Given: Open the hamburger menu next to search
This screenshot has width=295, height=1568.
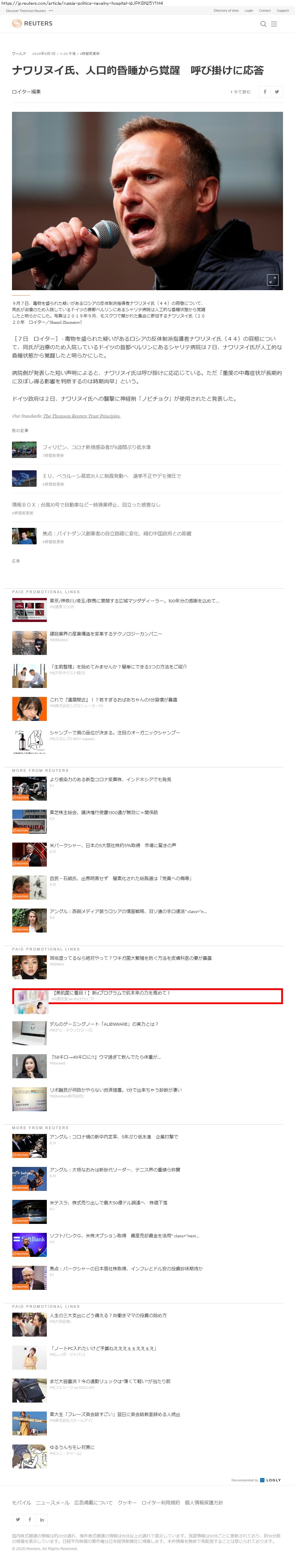Looking at the screenshot, I should 274,24.
